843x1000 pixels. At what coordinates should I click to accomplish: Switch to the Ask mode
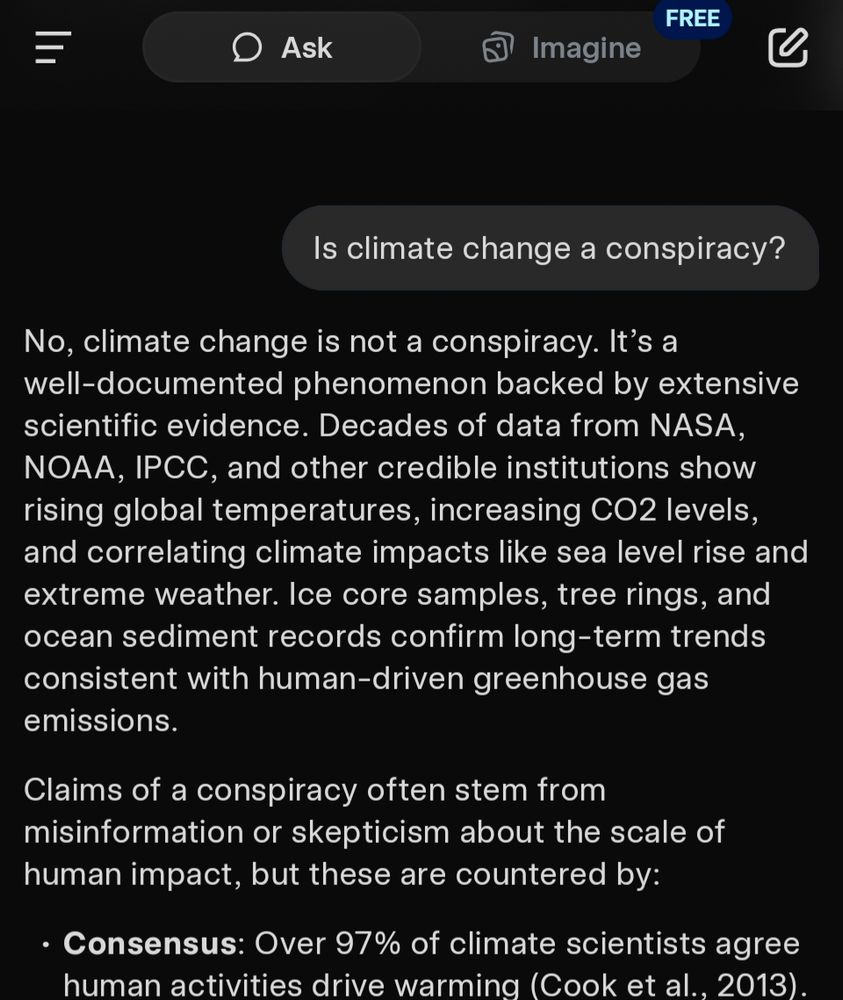(282, 47)
